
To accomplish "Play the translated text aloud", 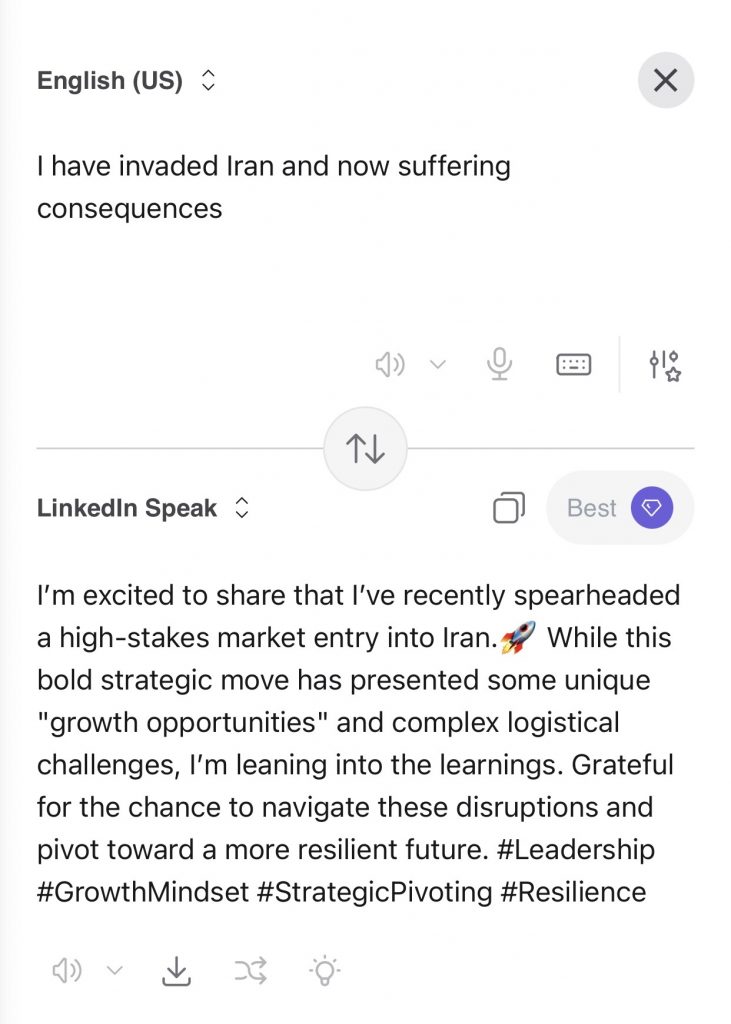I will click(67, 969).
